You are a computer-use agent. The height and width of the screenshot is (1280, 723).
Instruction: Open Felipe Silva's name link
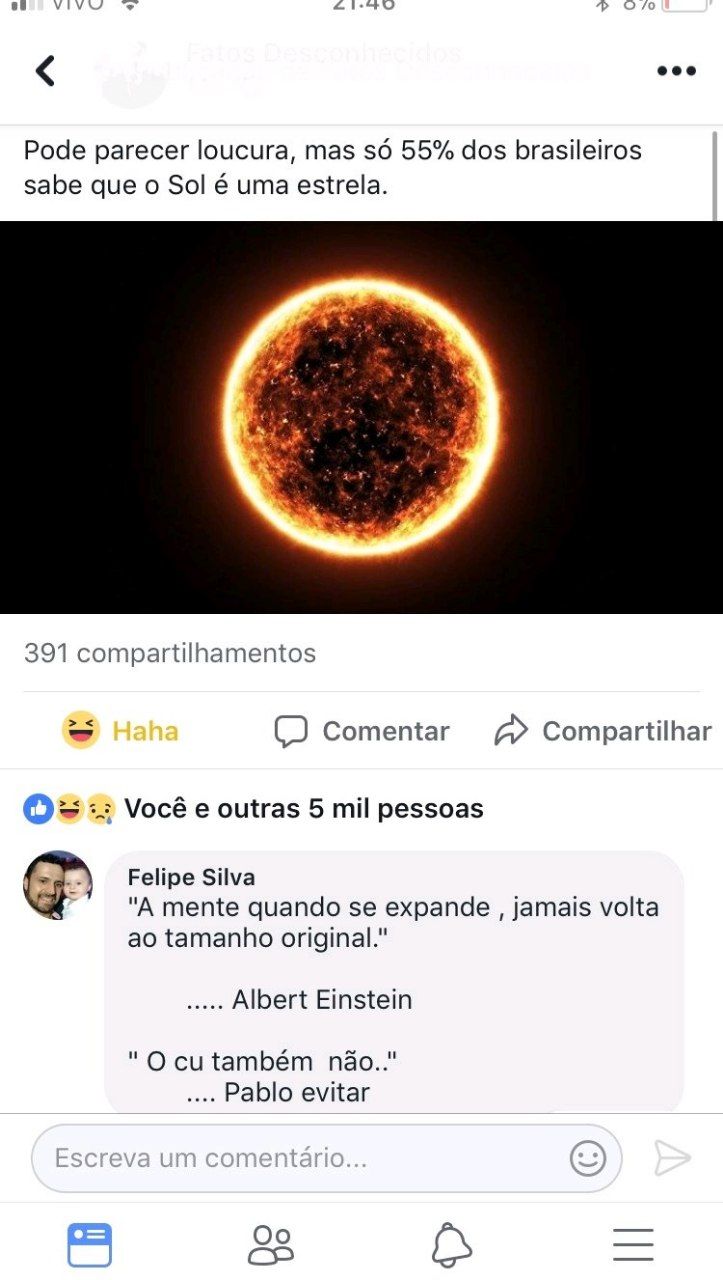(191, 877)
